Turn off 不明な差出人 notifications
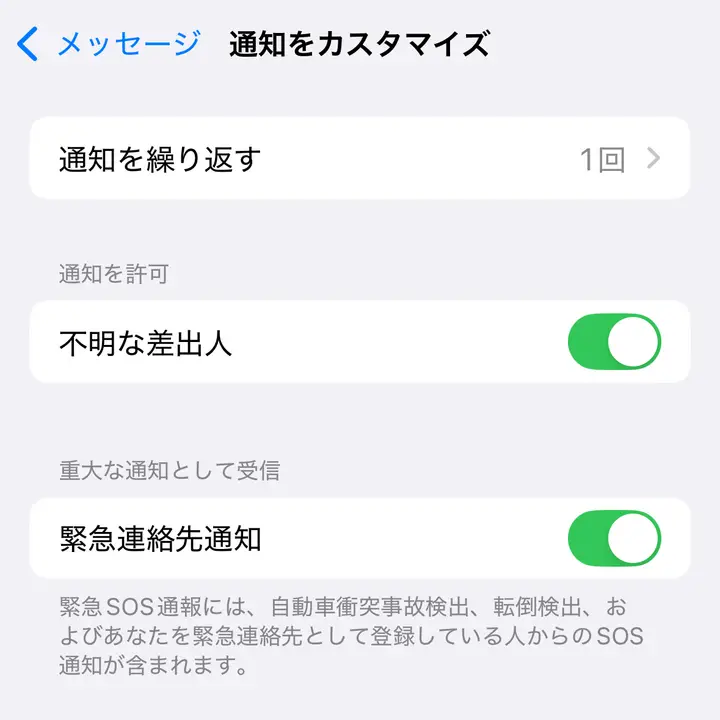Screen dimensions: 720x720 pos(614,343)
